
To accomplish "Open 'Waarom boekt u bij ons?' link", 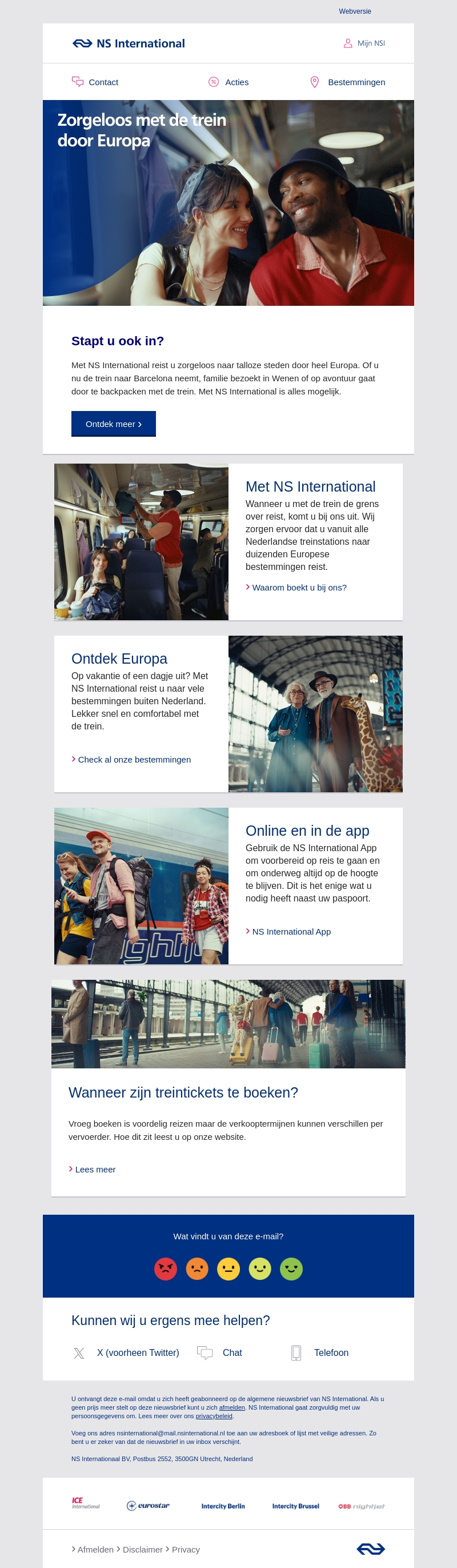I will coord(299,588).
